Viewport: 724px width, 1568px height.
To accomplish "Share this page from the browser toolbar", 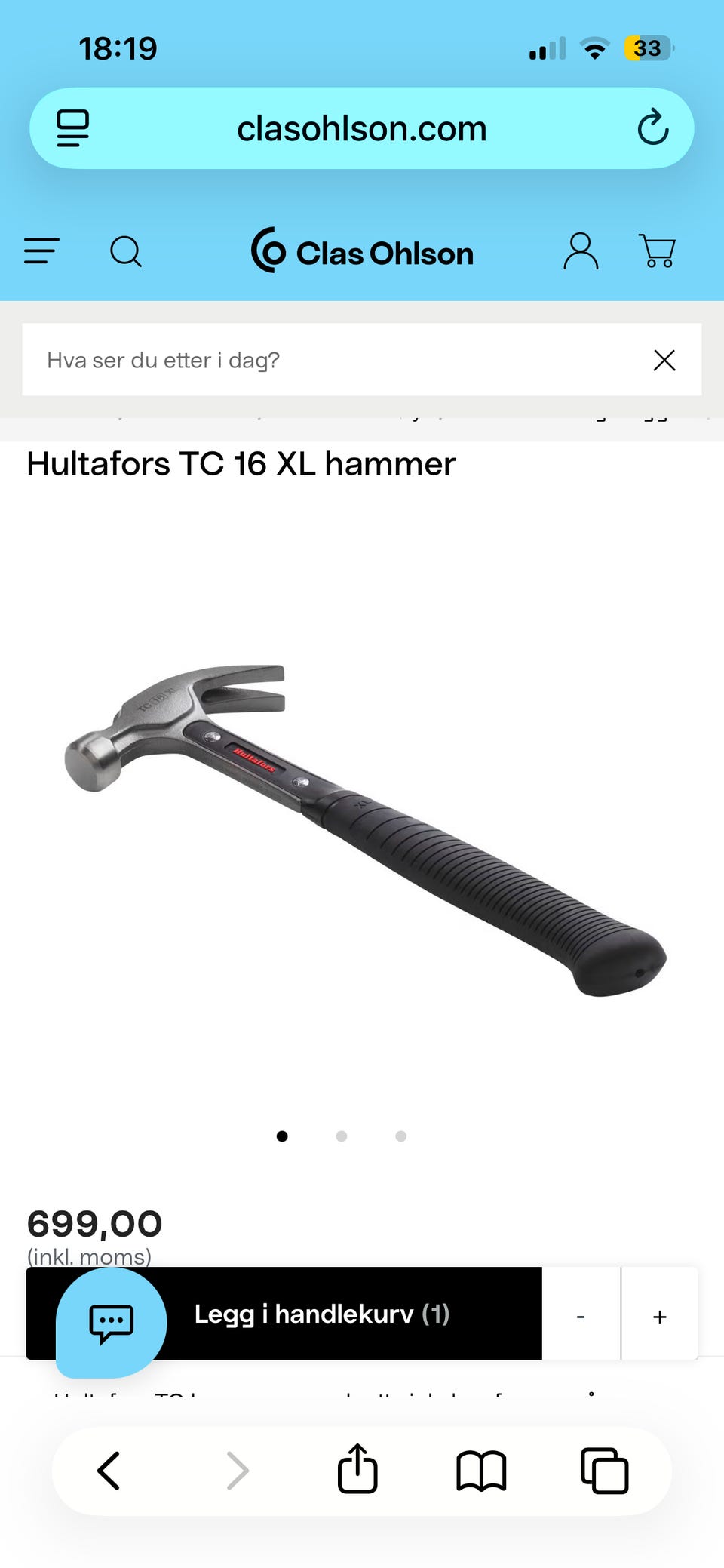I will (357, 1468).
